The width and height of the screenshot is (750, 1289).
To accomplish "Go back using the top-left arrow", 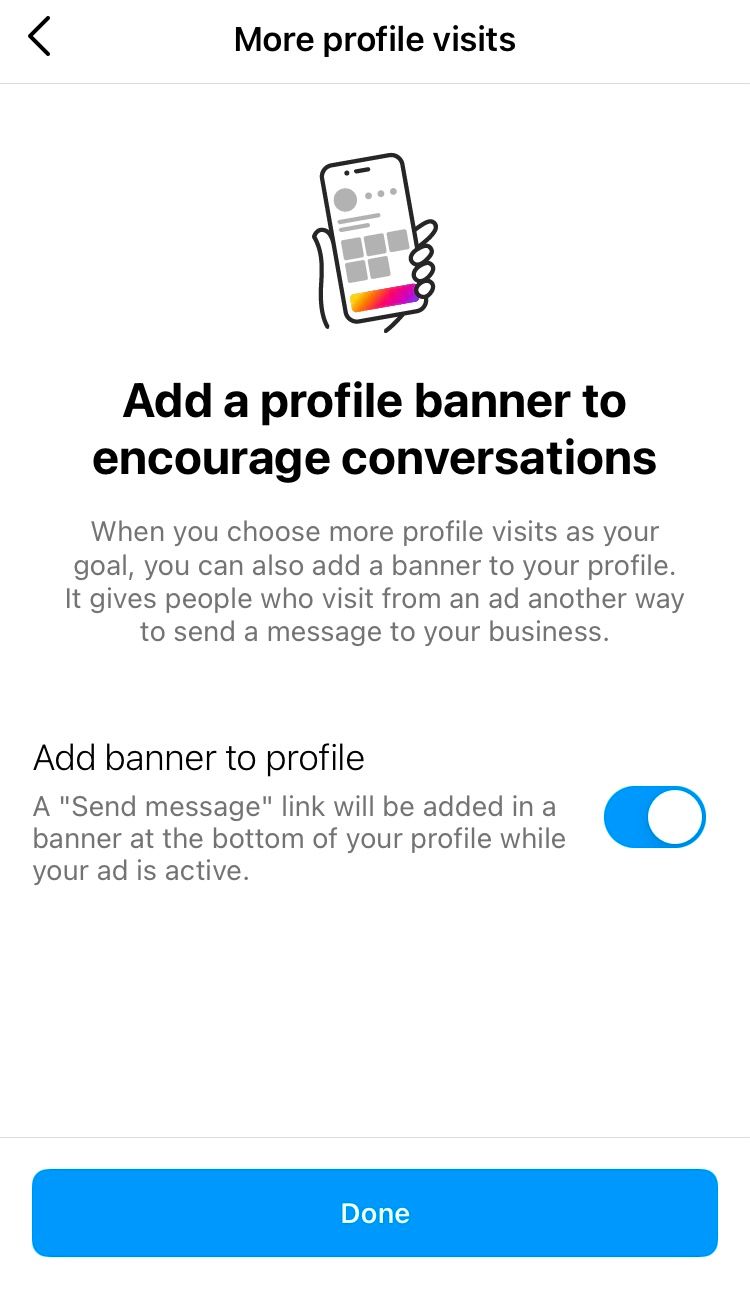I will 39,38.
